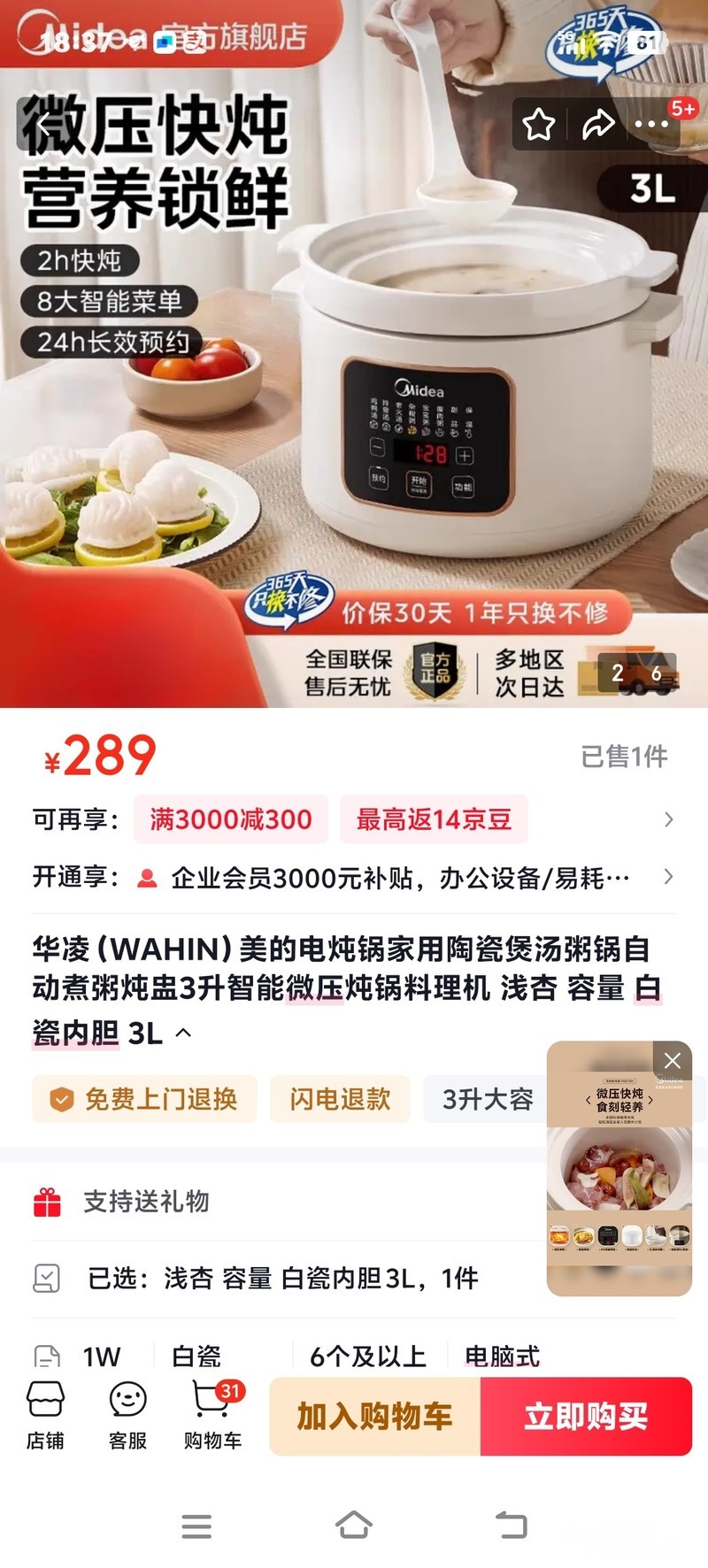The width and height of the screenshot is (708, 1568).
Task: Go back using the top-left arrow
Action: point(42,125)
